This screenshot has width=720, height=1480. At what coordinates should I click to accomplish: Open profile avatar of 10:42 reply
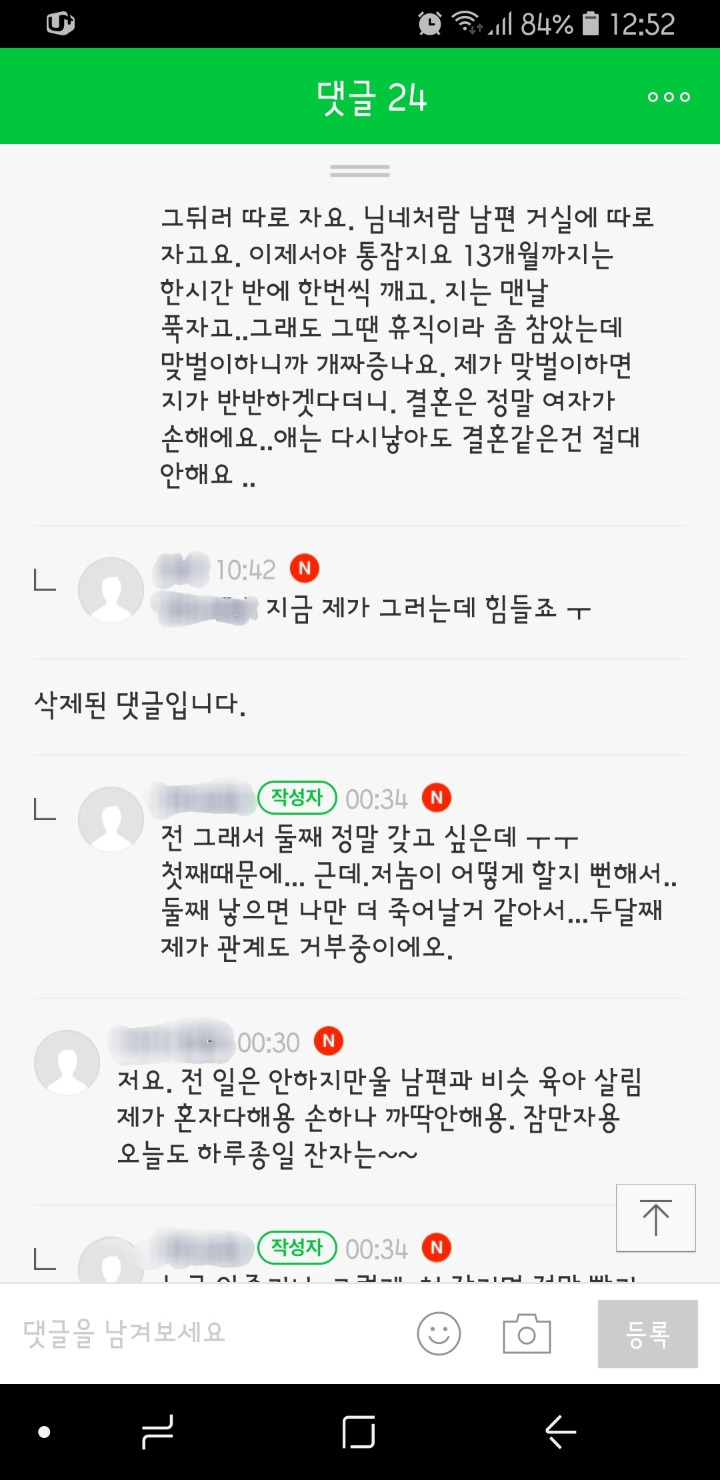(111, 590)
